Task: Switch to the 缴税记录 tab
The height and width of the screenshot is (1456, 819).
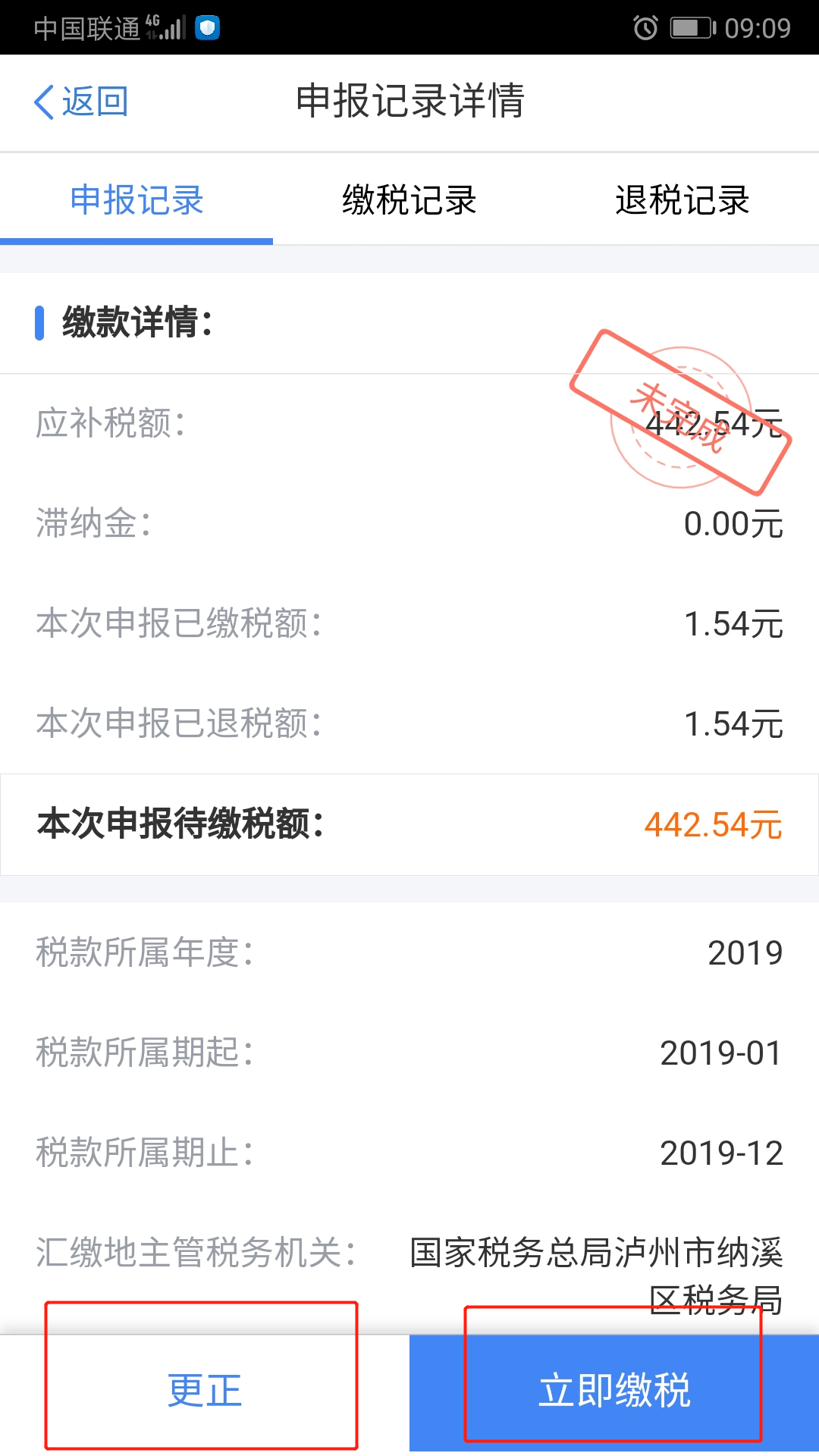Action: [x=409, y=200]
